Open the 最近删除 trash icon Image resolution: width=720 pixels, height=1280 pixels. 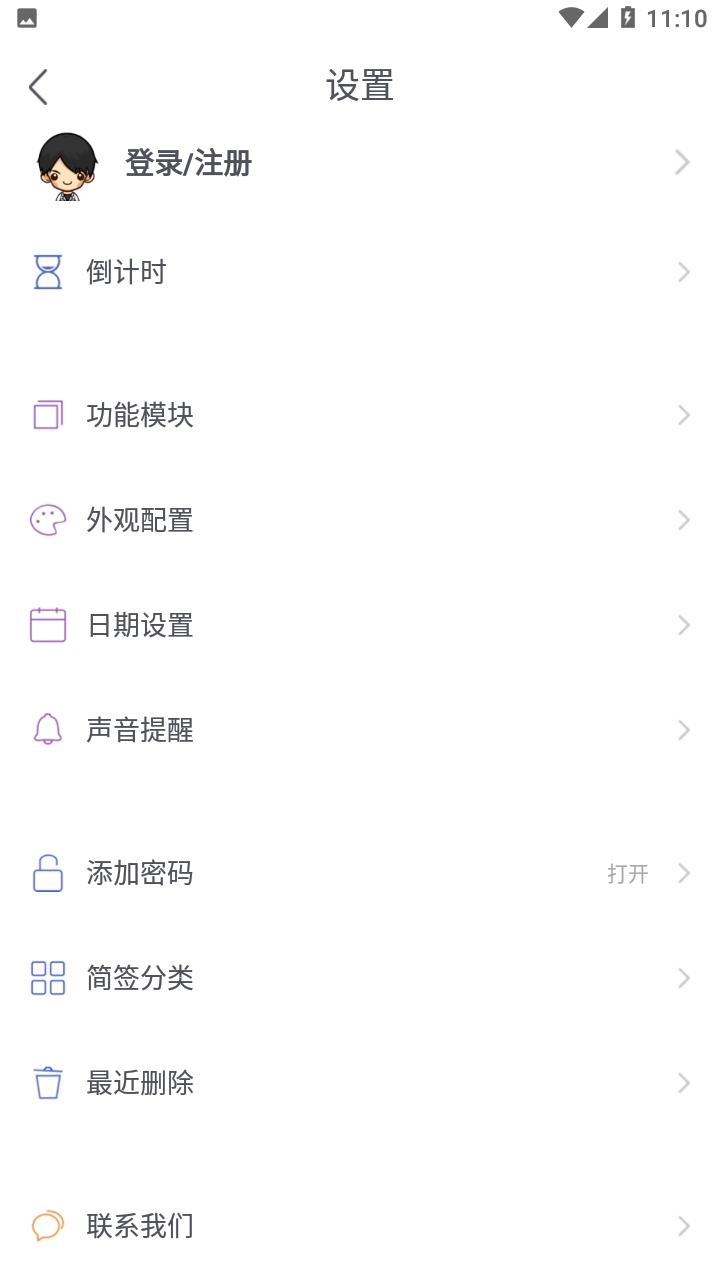click(x=47, y=1083)
